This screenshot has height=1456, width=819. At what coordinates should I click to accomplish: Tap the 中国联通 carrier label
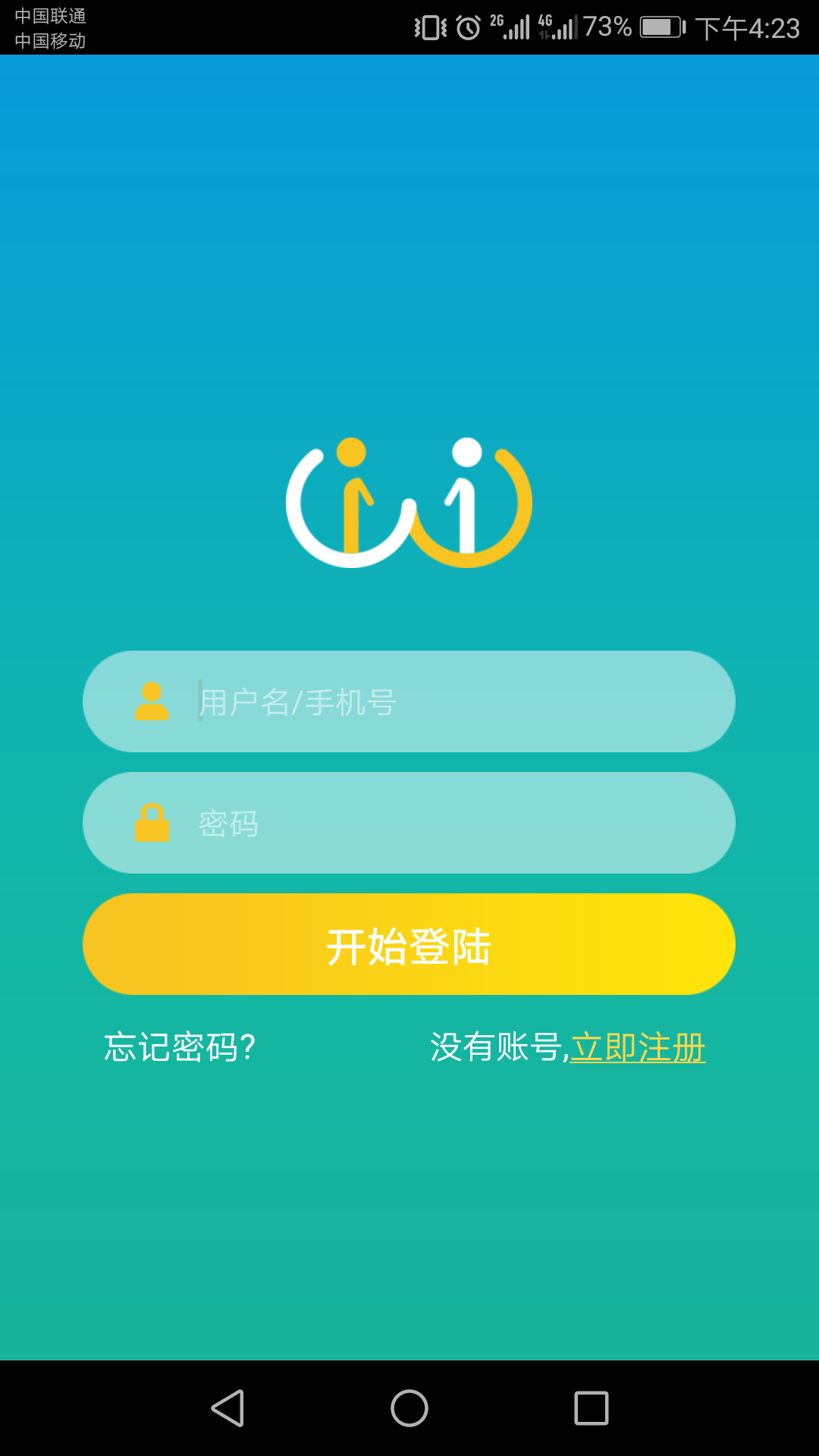point(51,15)
